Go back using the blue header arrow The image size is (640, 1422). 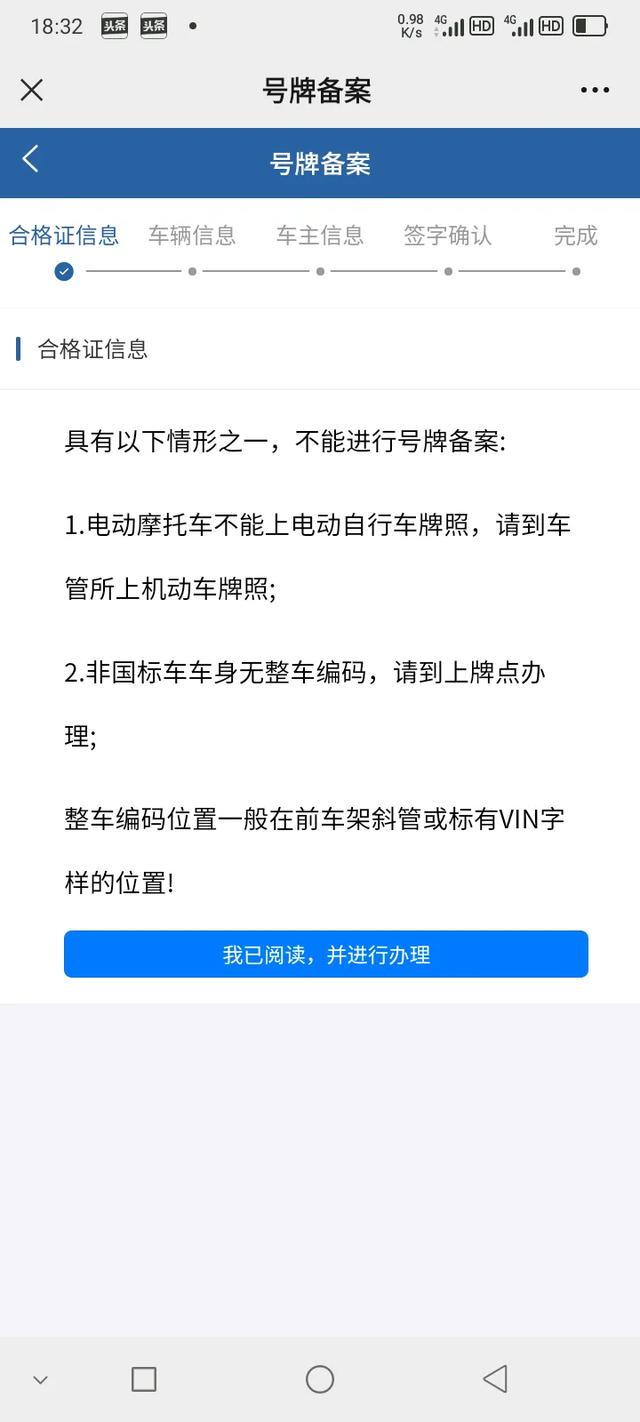[x=31, y=159]
